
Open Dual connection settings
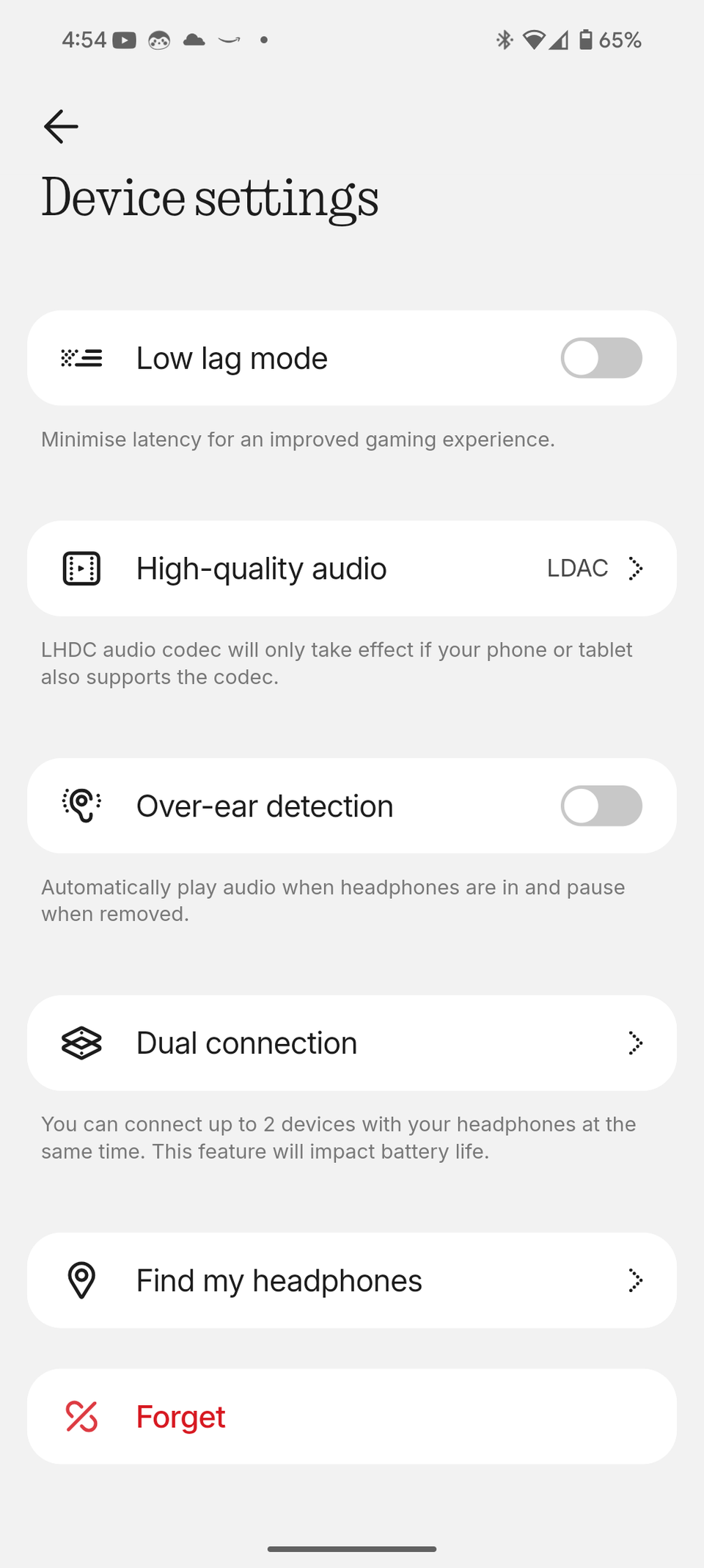(352, 1043)
